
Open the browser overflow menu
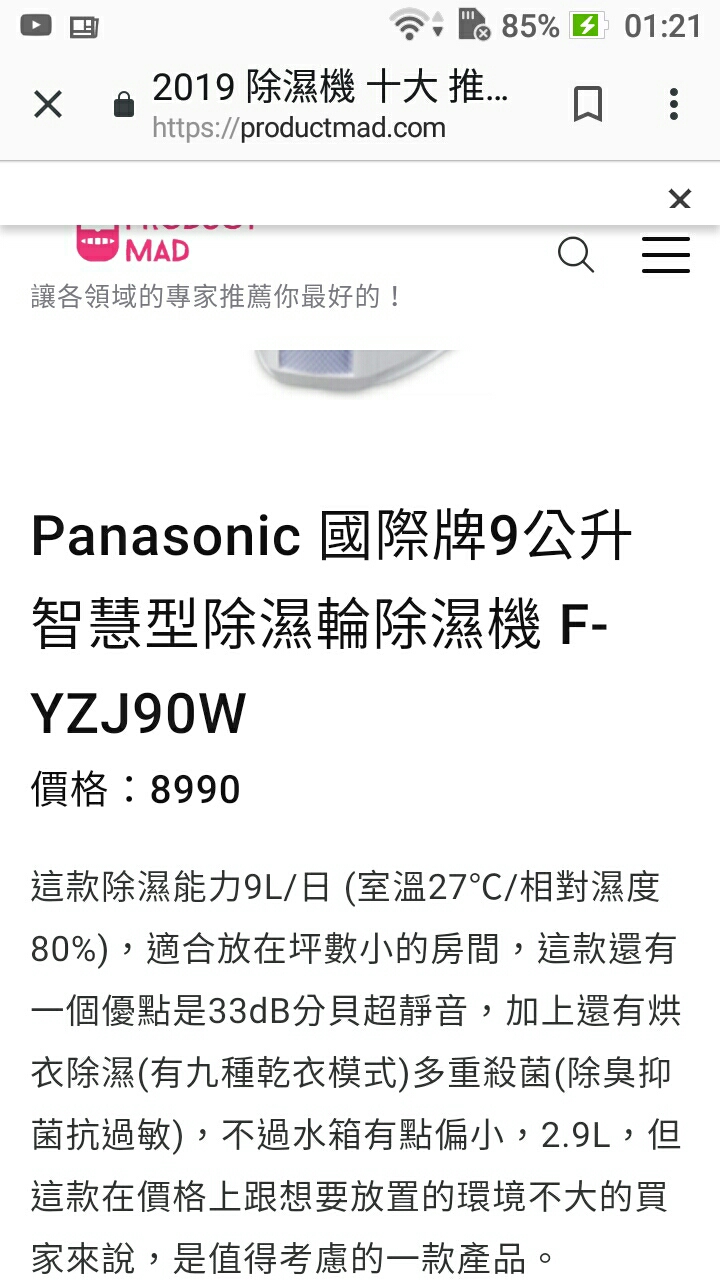pyautogui.click(x=674, y=104)
